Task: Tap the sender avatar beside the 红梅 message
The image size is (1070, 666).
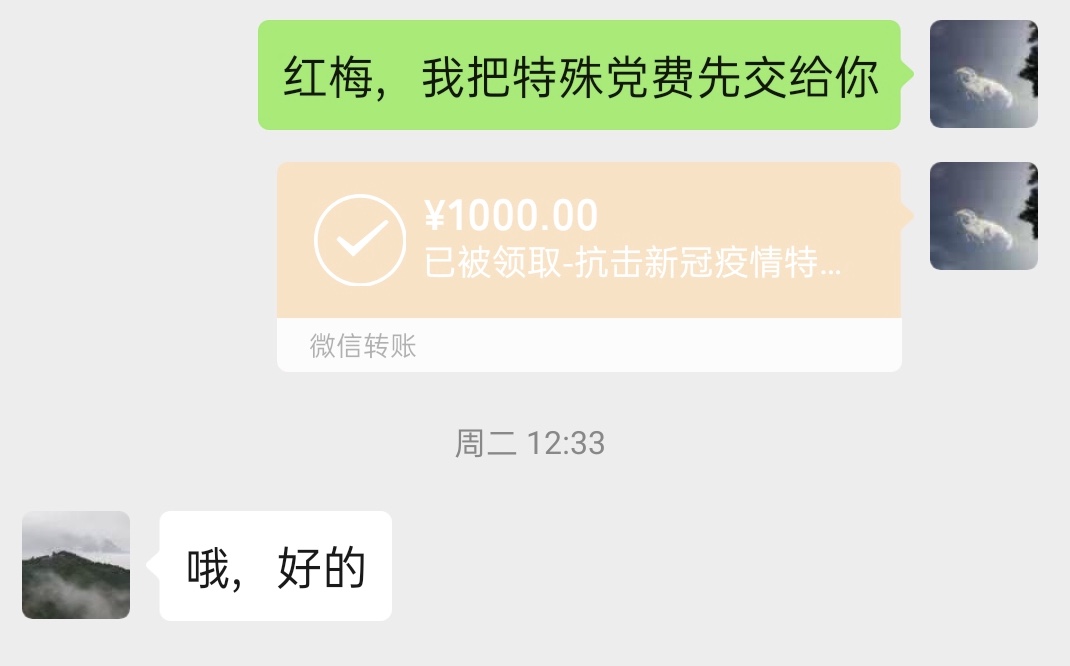Action: coord(983,74)
